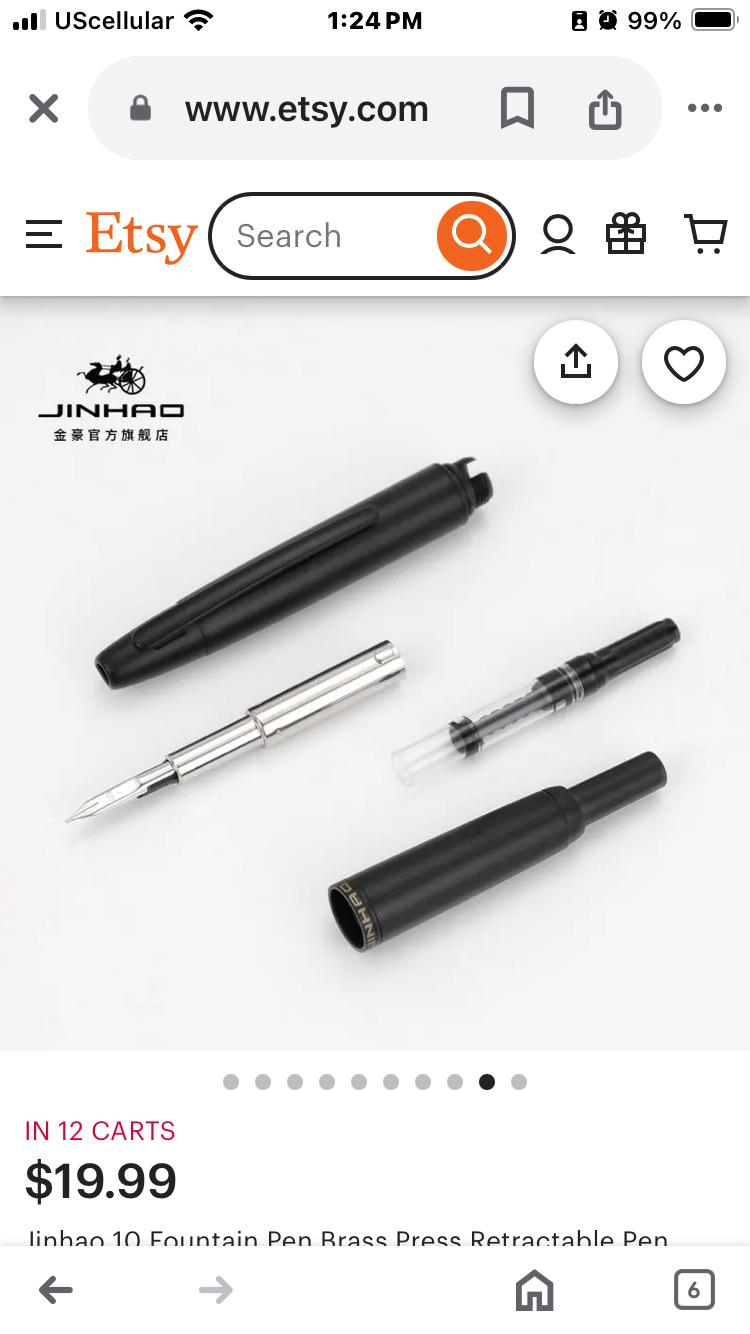This screenshot has height=1334, width=750.
Task: Favorite the listing with the heart
Action: pyautogui.click(x=684, y=362)
